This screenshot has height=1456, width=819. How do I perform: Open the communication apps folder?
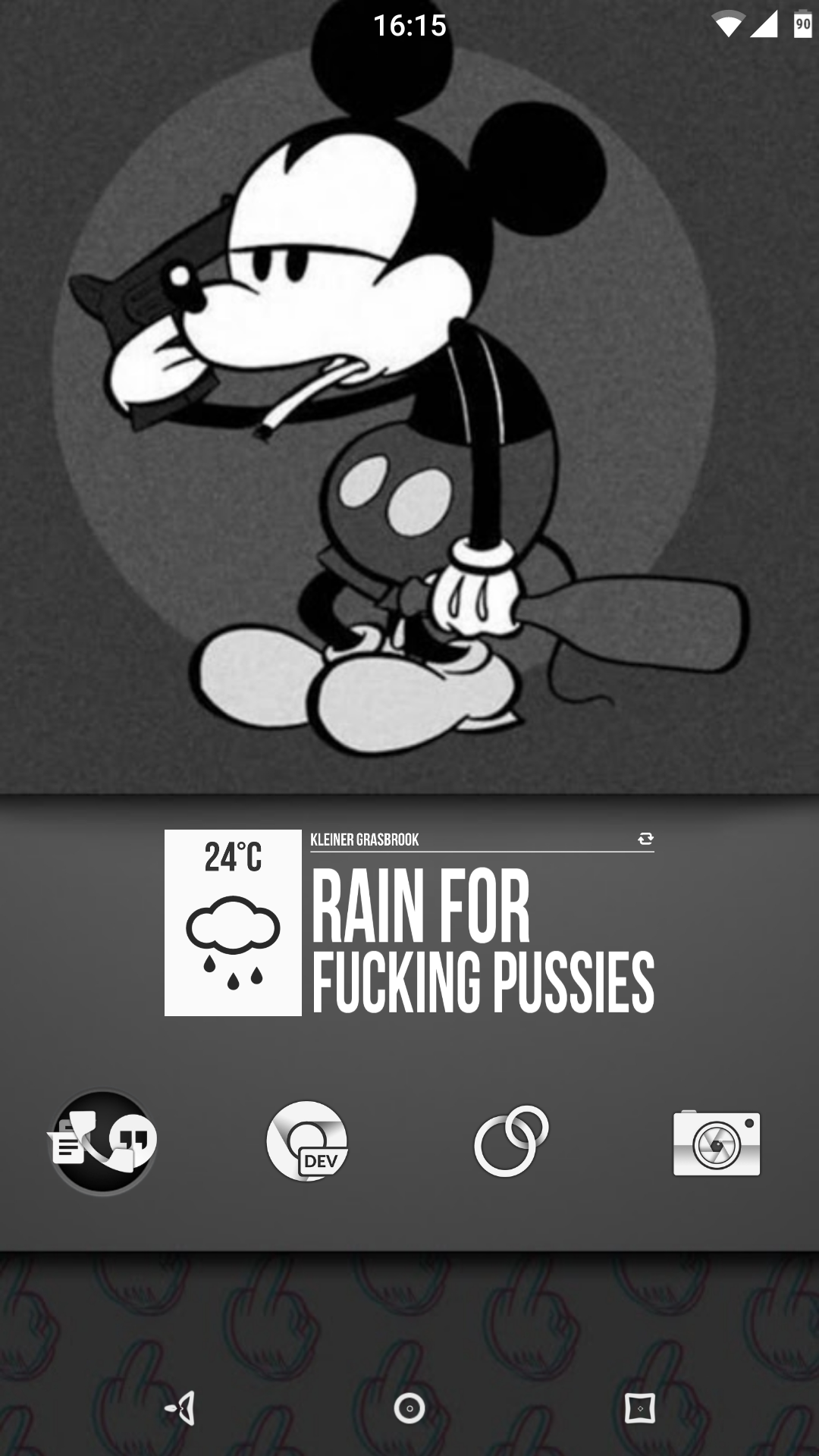click(x=103, y=1142)
